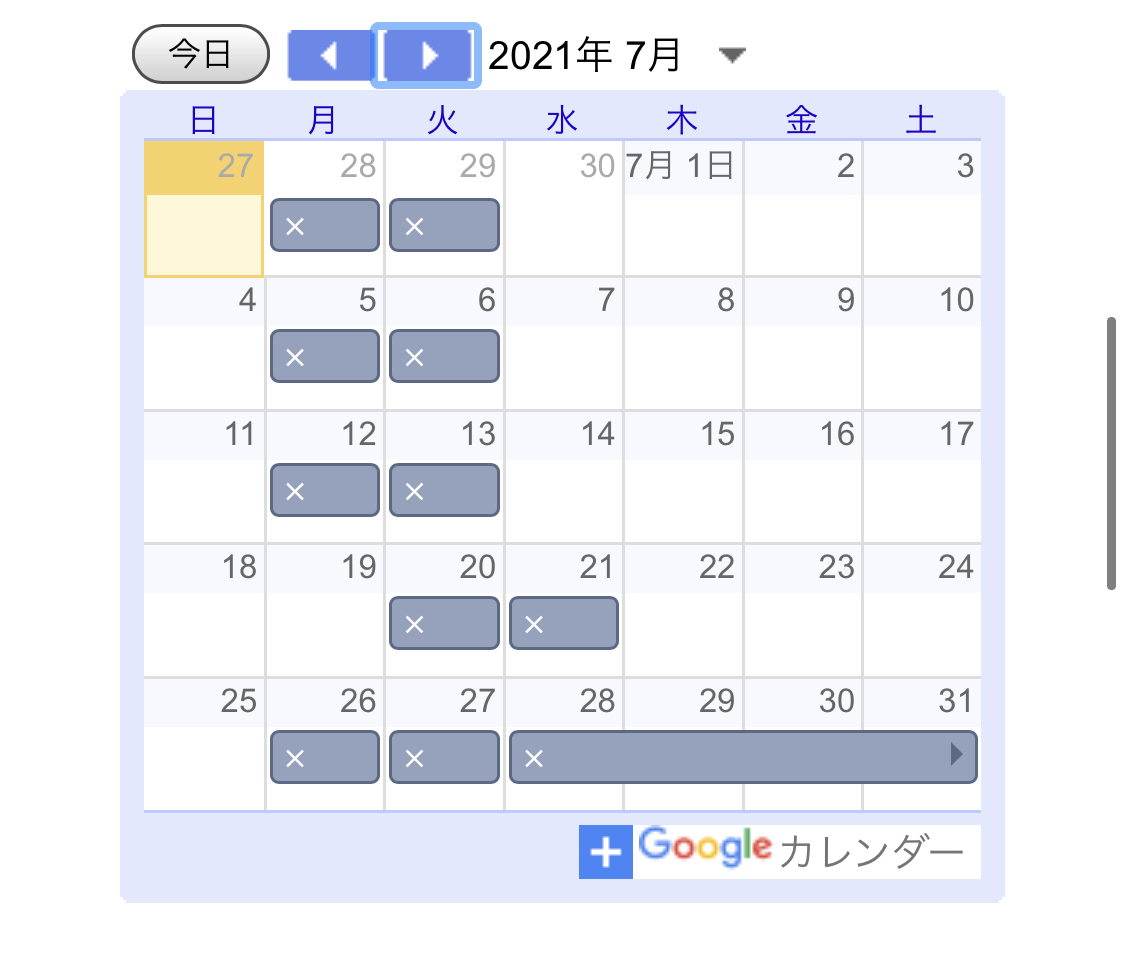Add to Google カレンダー with plus button
Screen dimensions: 1125x954
tap(606, 852)
